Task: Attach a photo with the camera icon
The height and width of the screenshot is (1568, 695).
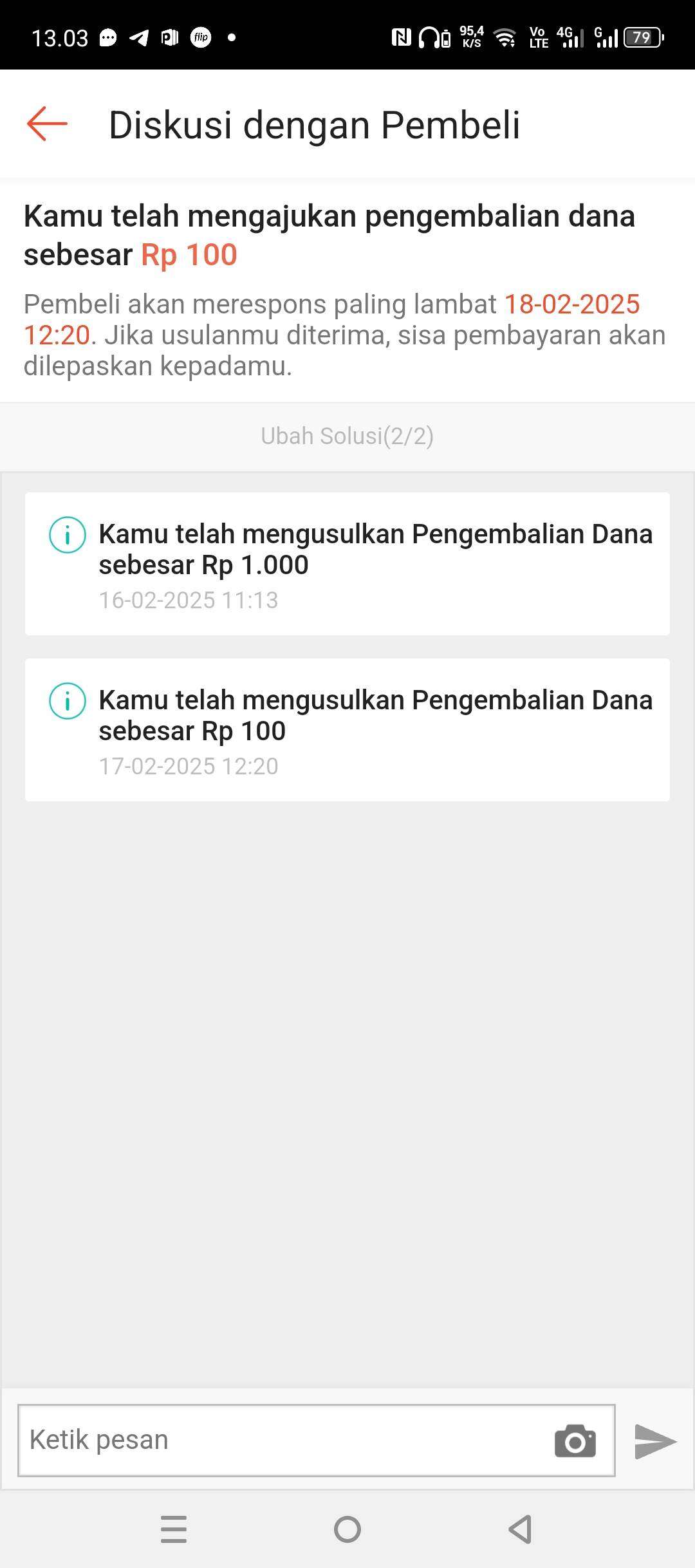Action: 575,1441
